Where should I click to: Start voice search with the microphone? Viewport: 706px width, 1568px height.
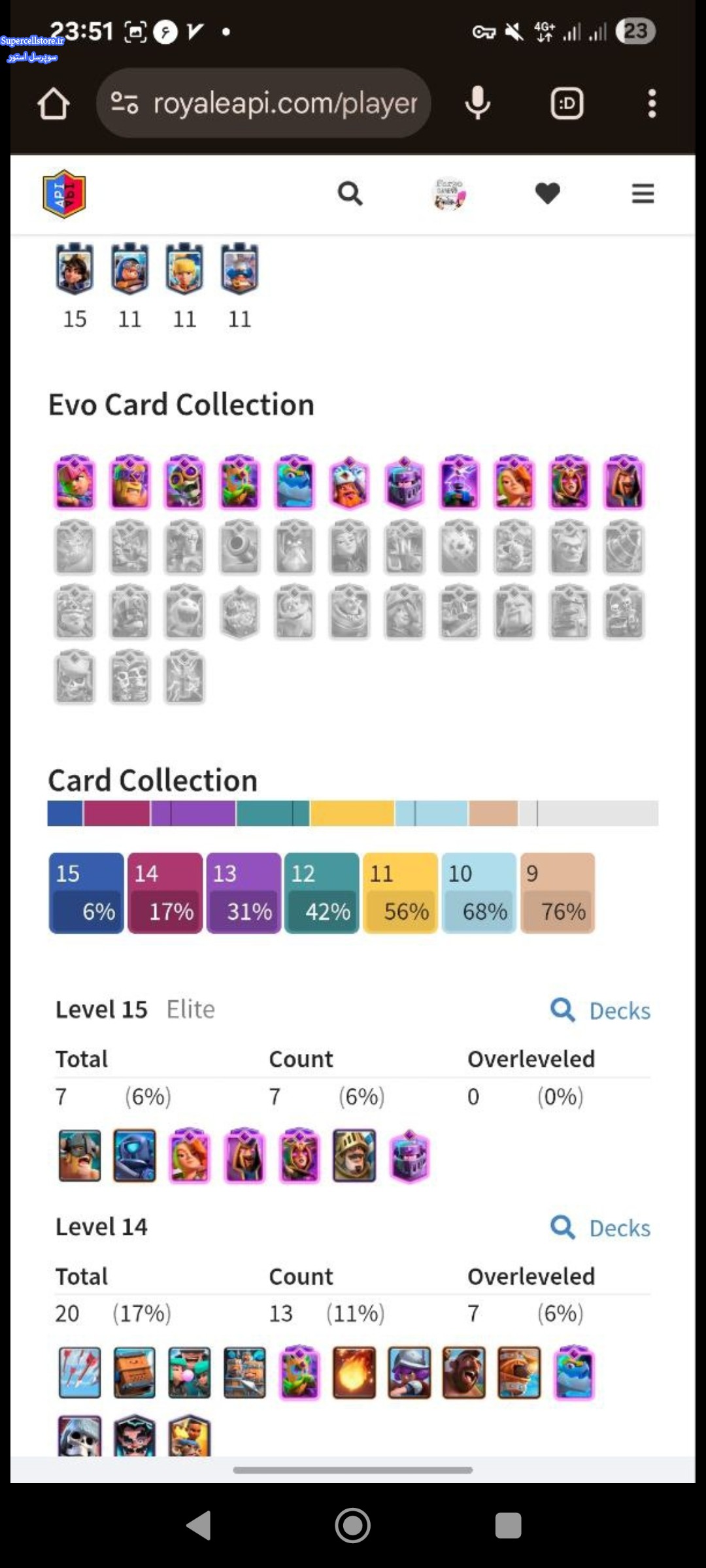tap(477, 104)
